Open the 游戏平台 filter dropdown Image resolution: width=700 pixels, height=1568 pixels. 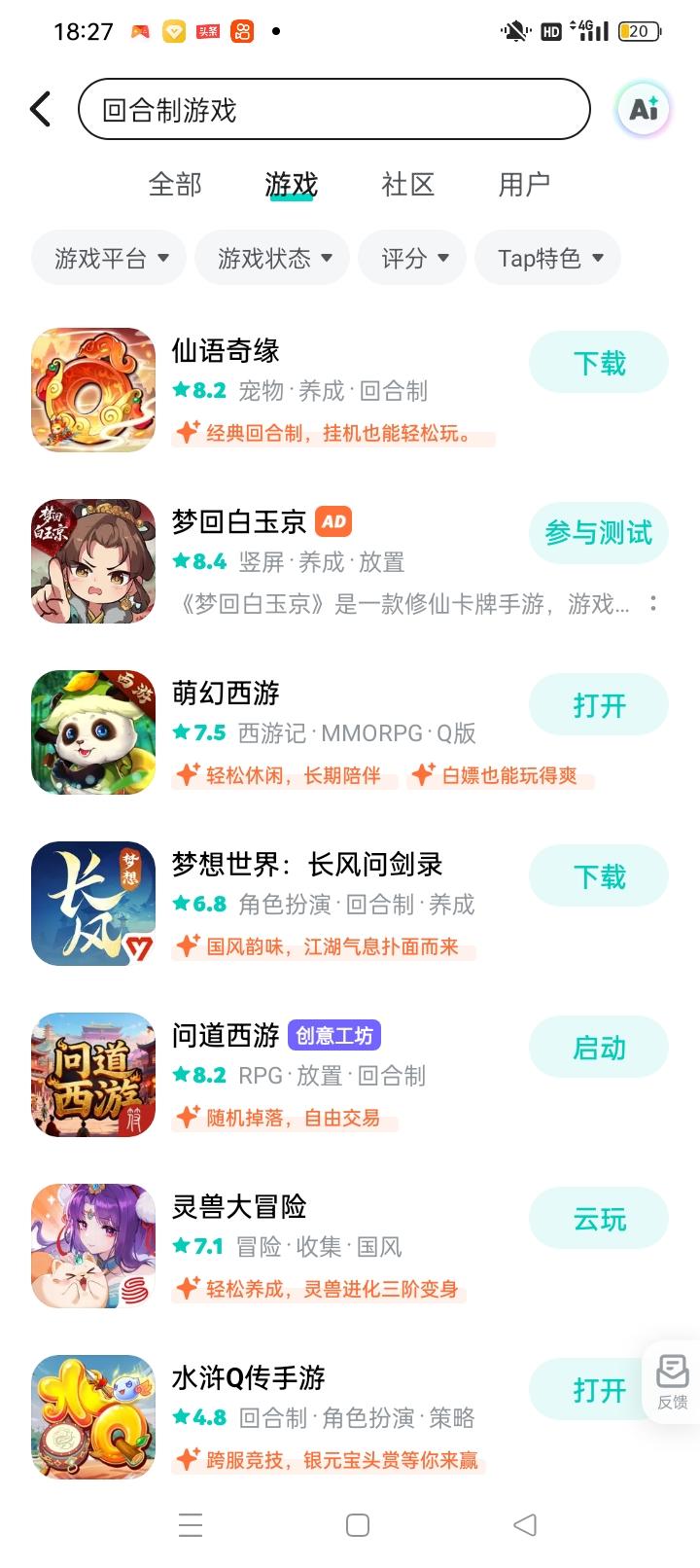[108, 258]
